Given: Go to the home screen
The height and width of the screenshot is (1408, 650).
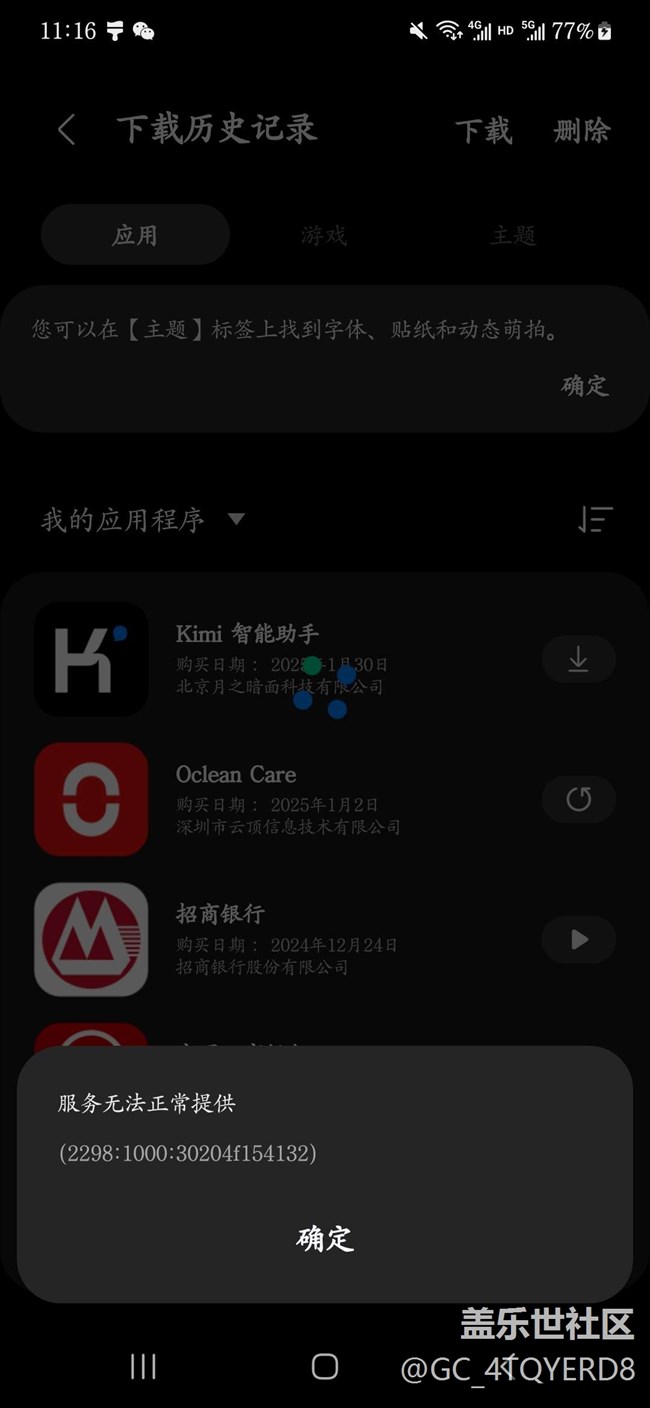Looking at the screenshot, I should point(325,1367).
